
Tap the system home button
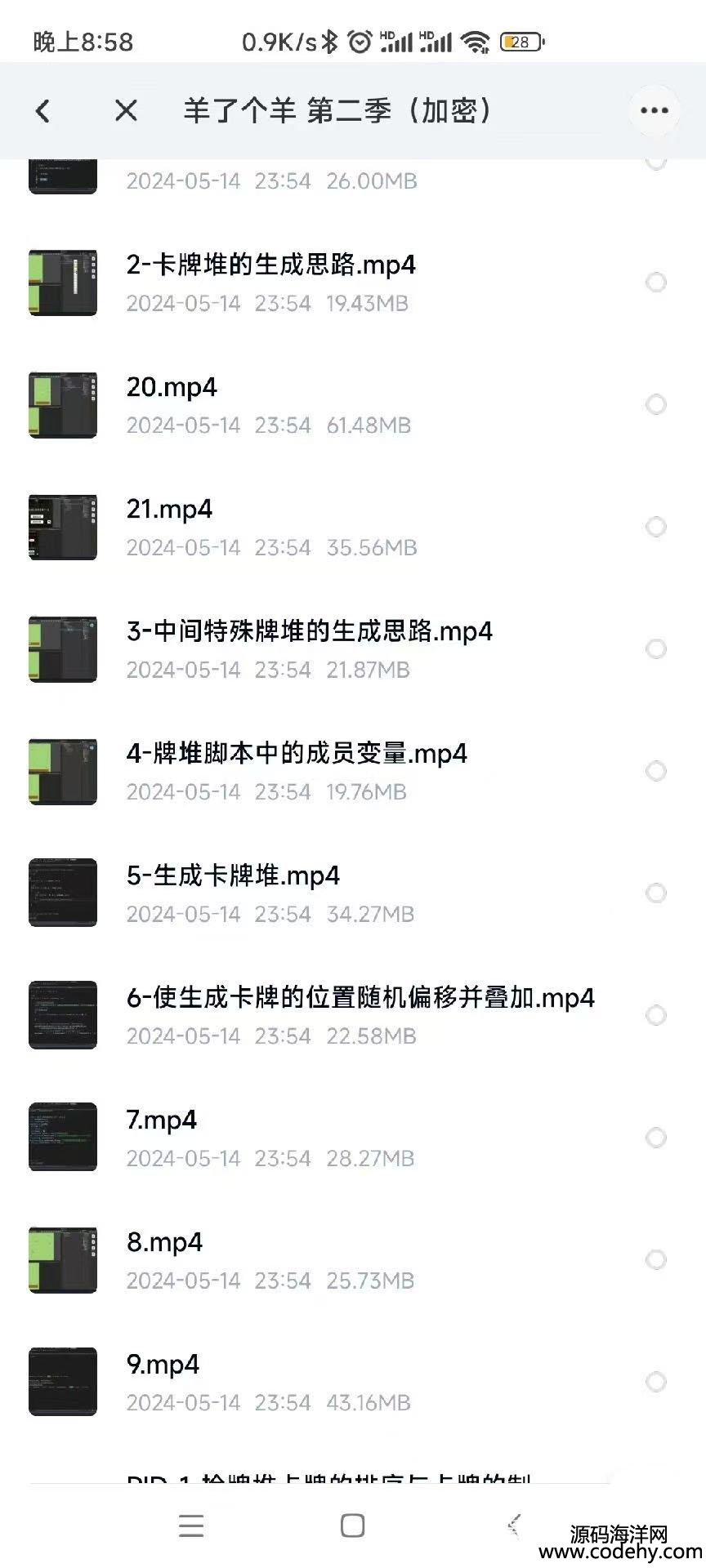pyautogui.click(x=352, y=1526)
